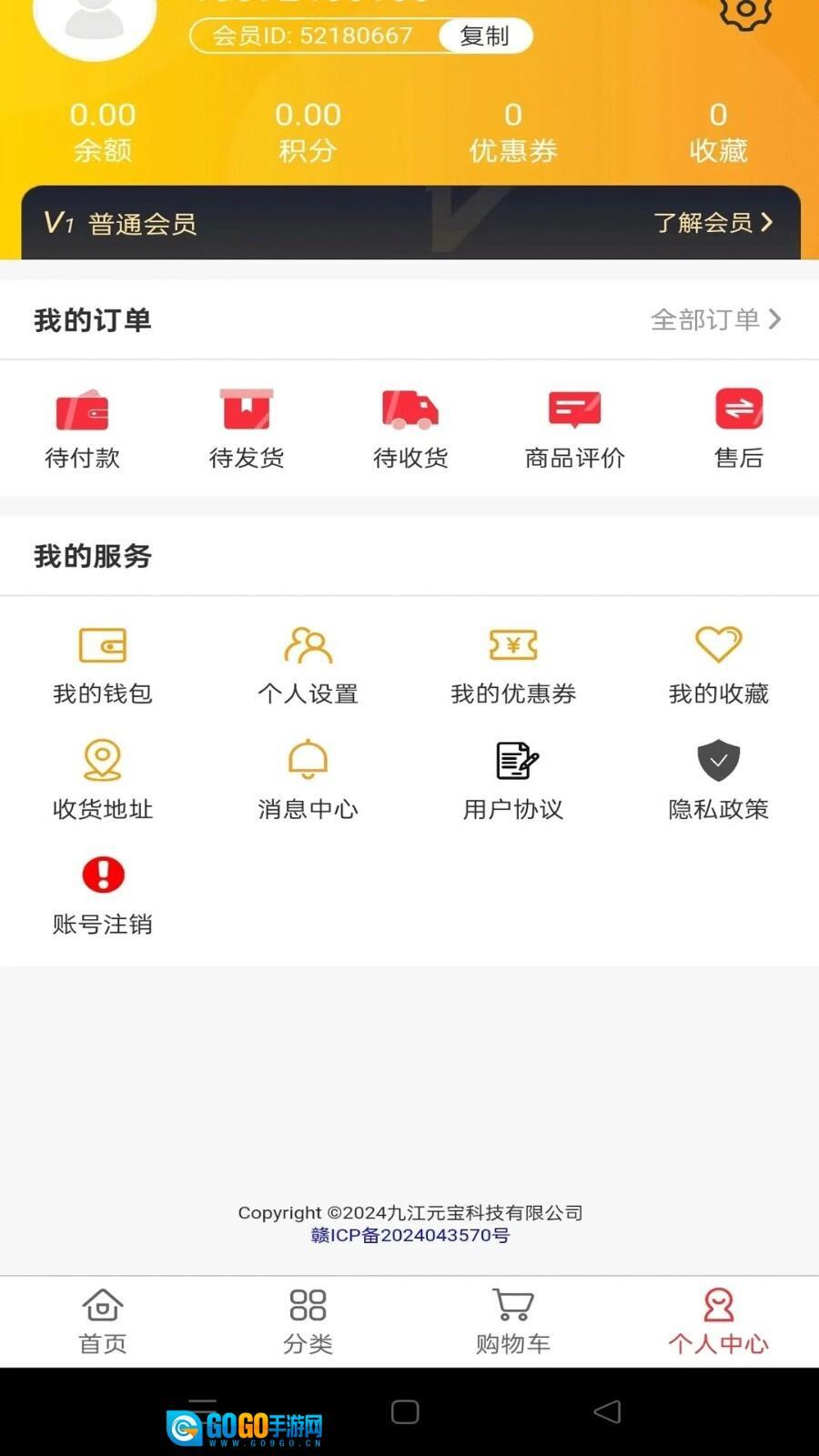
Task: Open 售后 after-sales service
Action: [x=738, y=428]
